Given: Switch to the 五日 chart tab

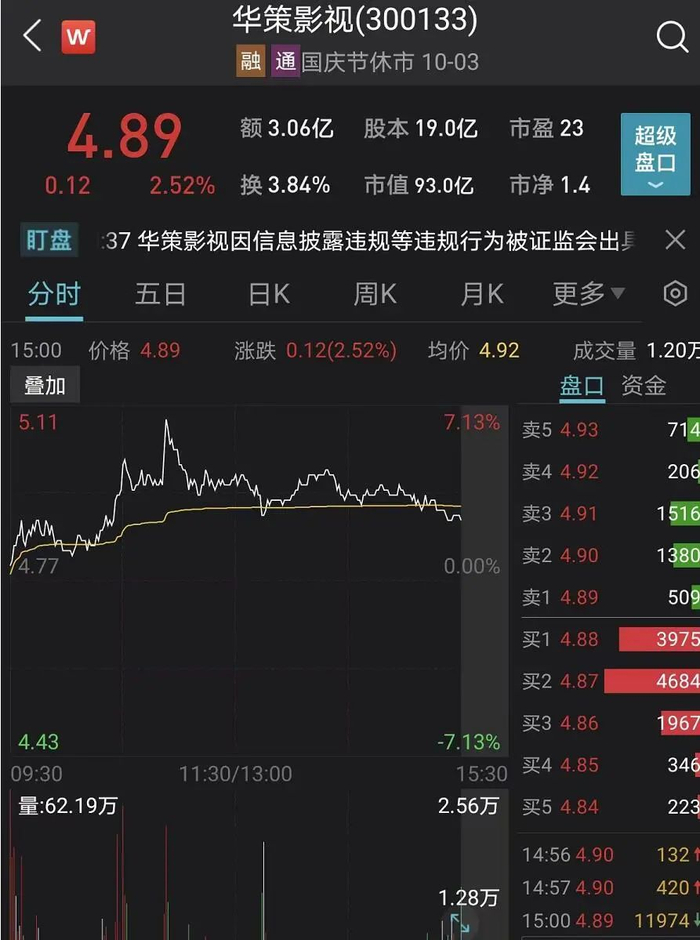Looking at the screenshot, I should click(x=161, y=294).
